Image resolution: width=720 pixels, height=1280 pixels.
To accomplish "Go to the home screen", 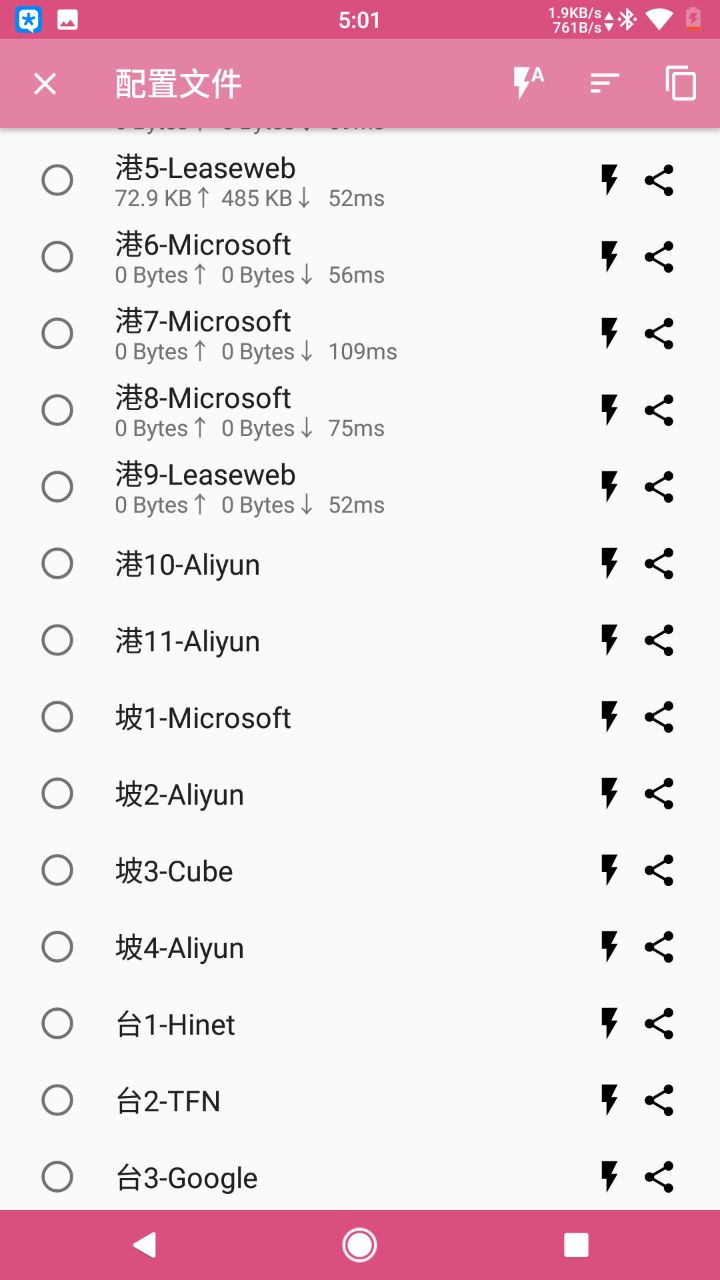I will [x=359, y=1245].
